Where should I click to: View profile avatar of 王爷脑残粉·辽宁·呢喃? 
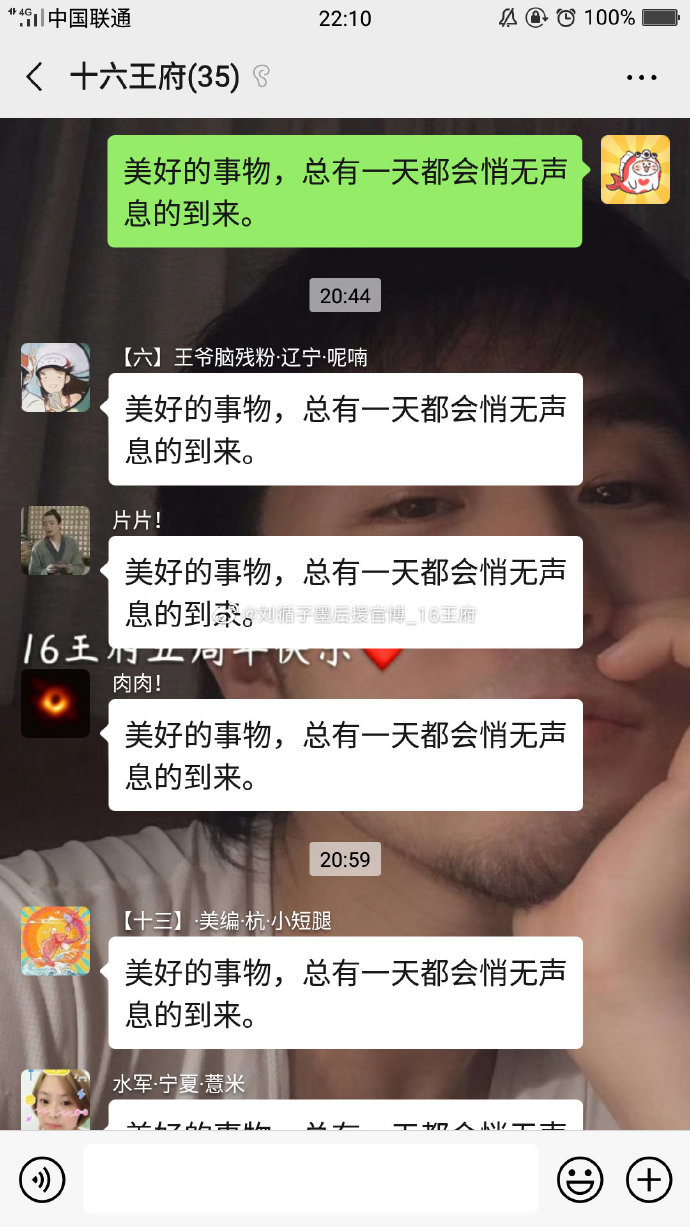(x=56, y=378)
